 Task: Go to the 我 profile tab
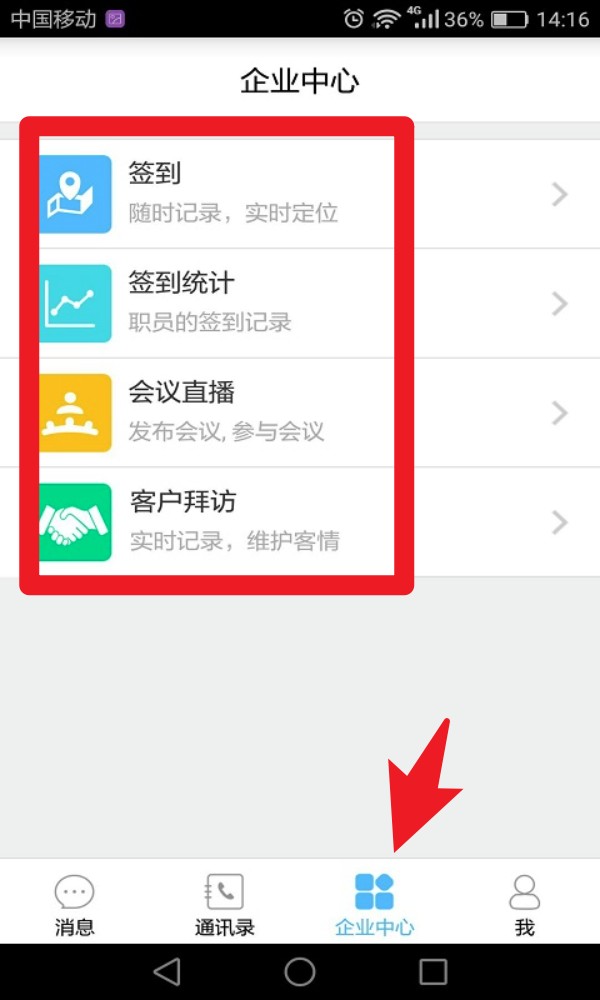coord(524,904)
